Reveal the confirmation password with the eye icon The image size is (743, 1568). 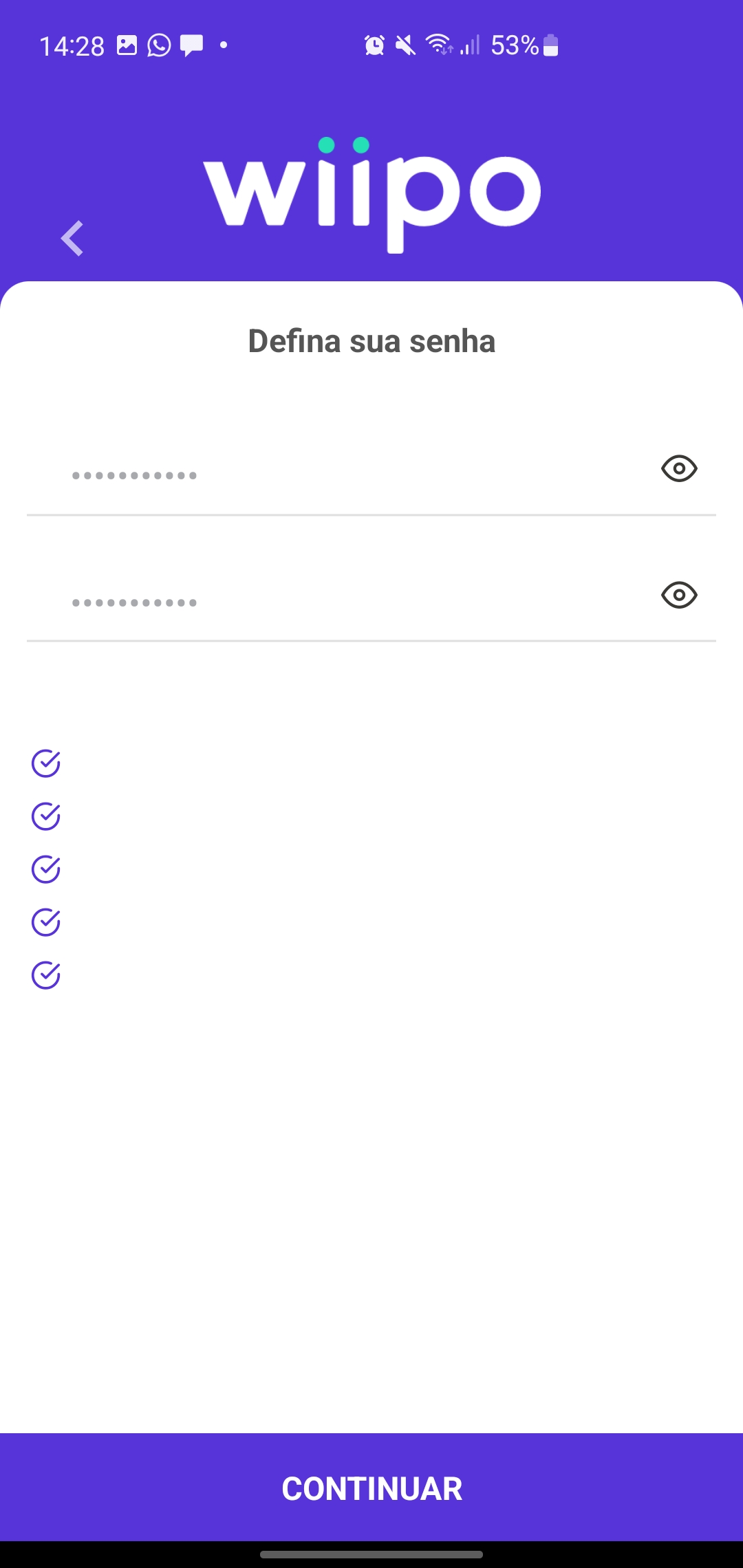[x=679, y=595]
